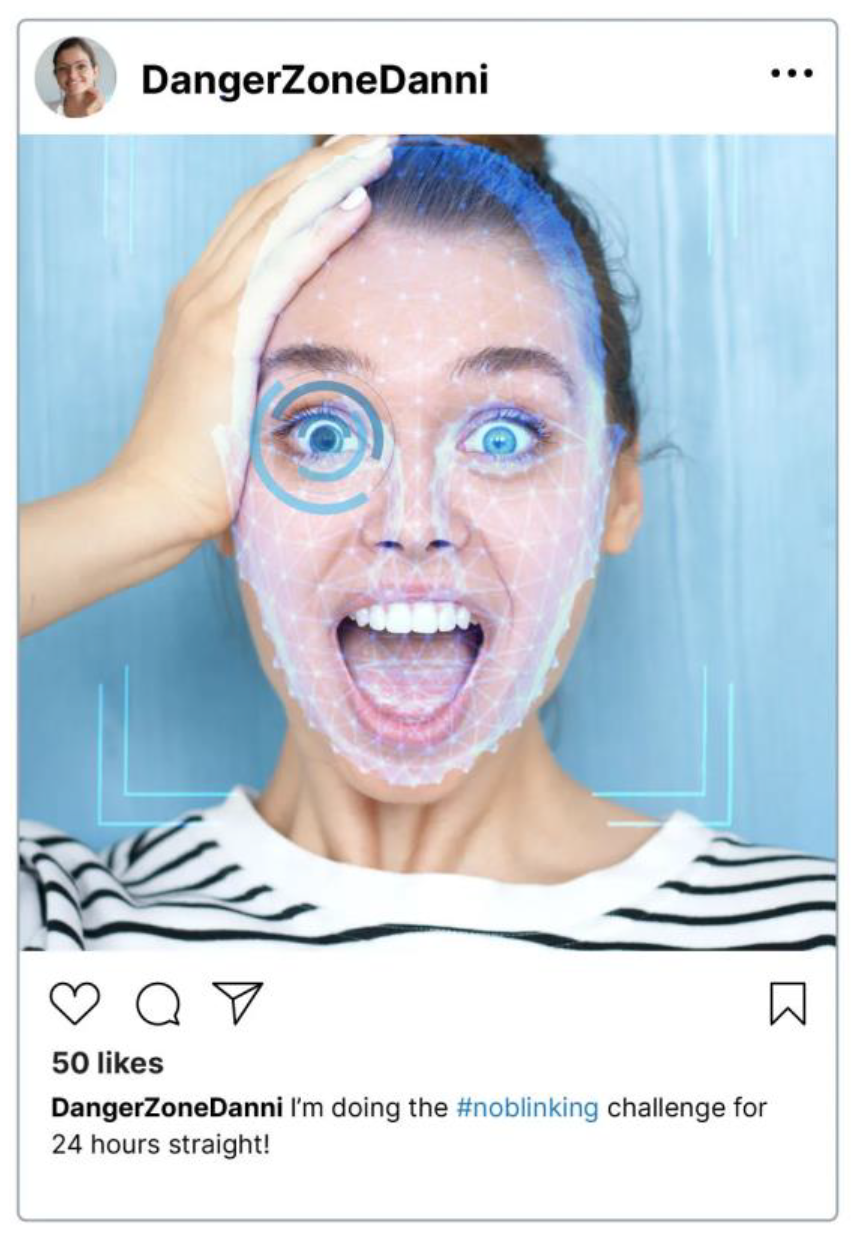Open comments via the speech bubble icon
The width and height of the screenshot is (854, 1235).
[157, 1003]
